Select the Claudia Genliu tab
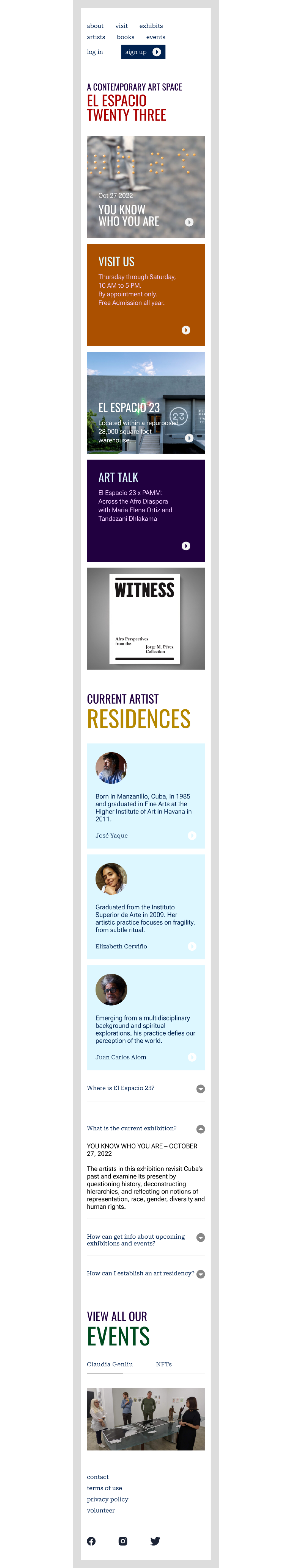The image size is (292, 1568). click(x=110, y=1364)
